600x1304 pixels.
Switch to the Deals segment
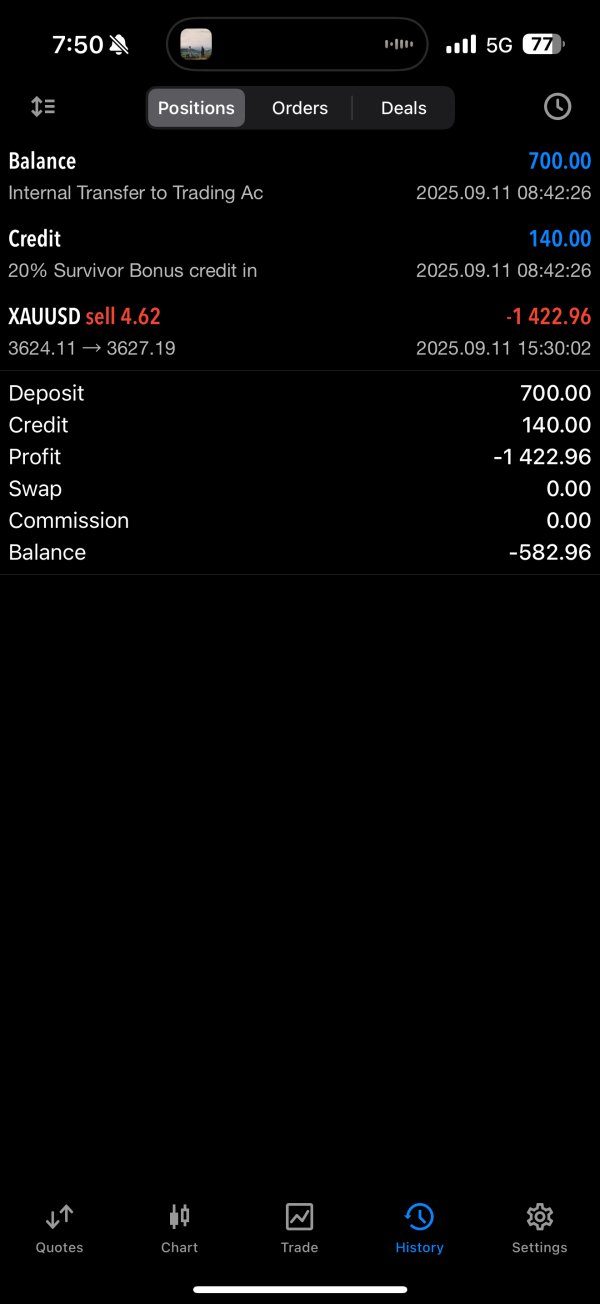[404, 108]
